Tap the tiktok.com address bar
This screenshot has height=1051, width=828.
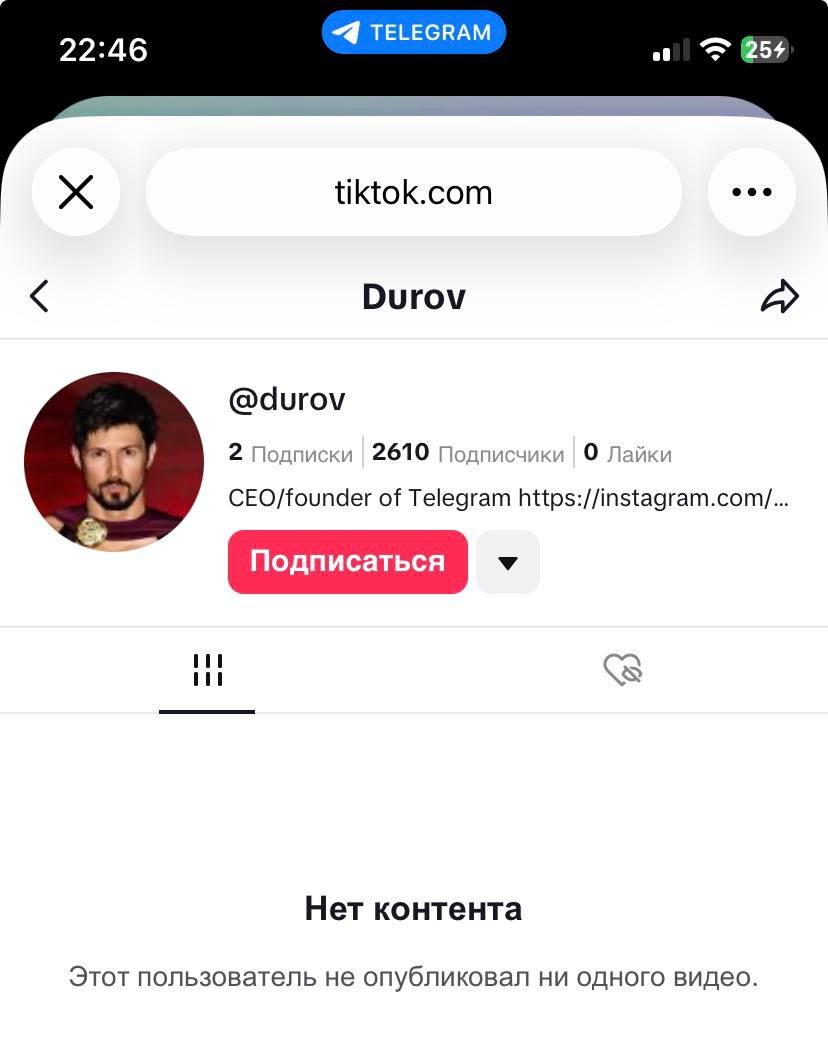pos(414,192)
